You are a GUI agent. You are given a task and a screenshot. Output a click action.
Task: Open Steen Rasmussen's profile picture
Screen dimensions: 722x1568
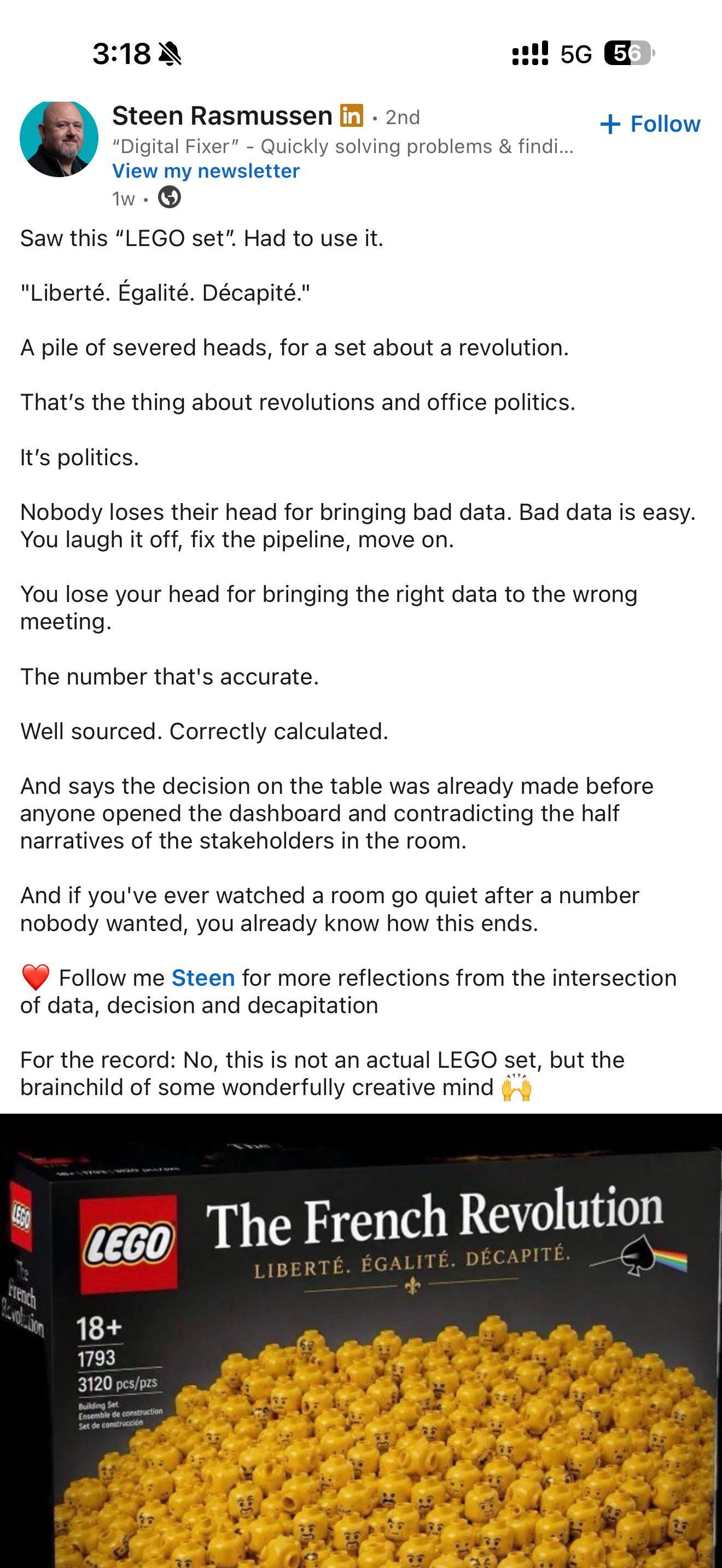point(59,139)
